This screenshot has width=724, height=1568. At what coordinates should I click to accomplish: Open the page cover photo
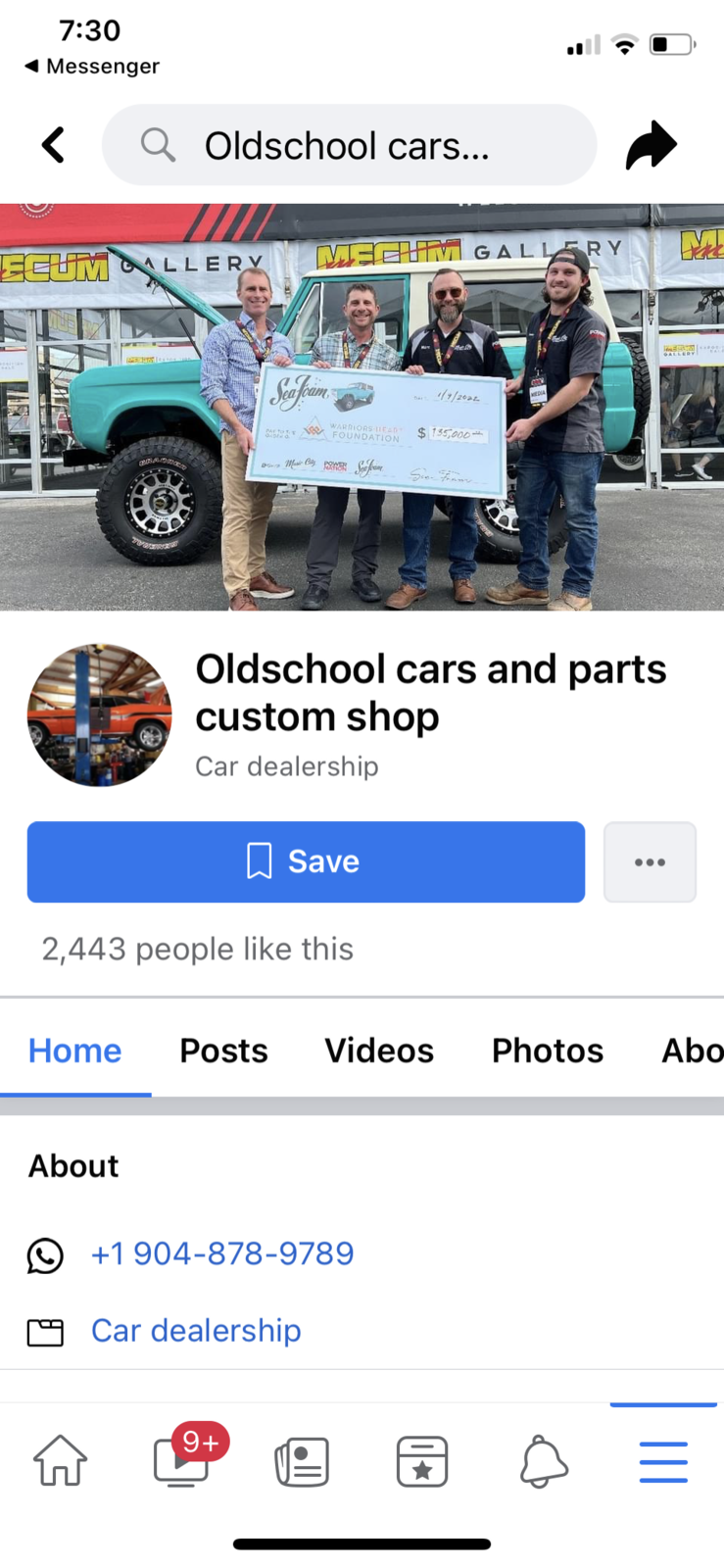coord(362,407)
